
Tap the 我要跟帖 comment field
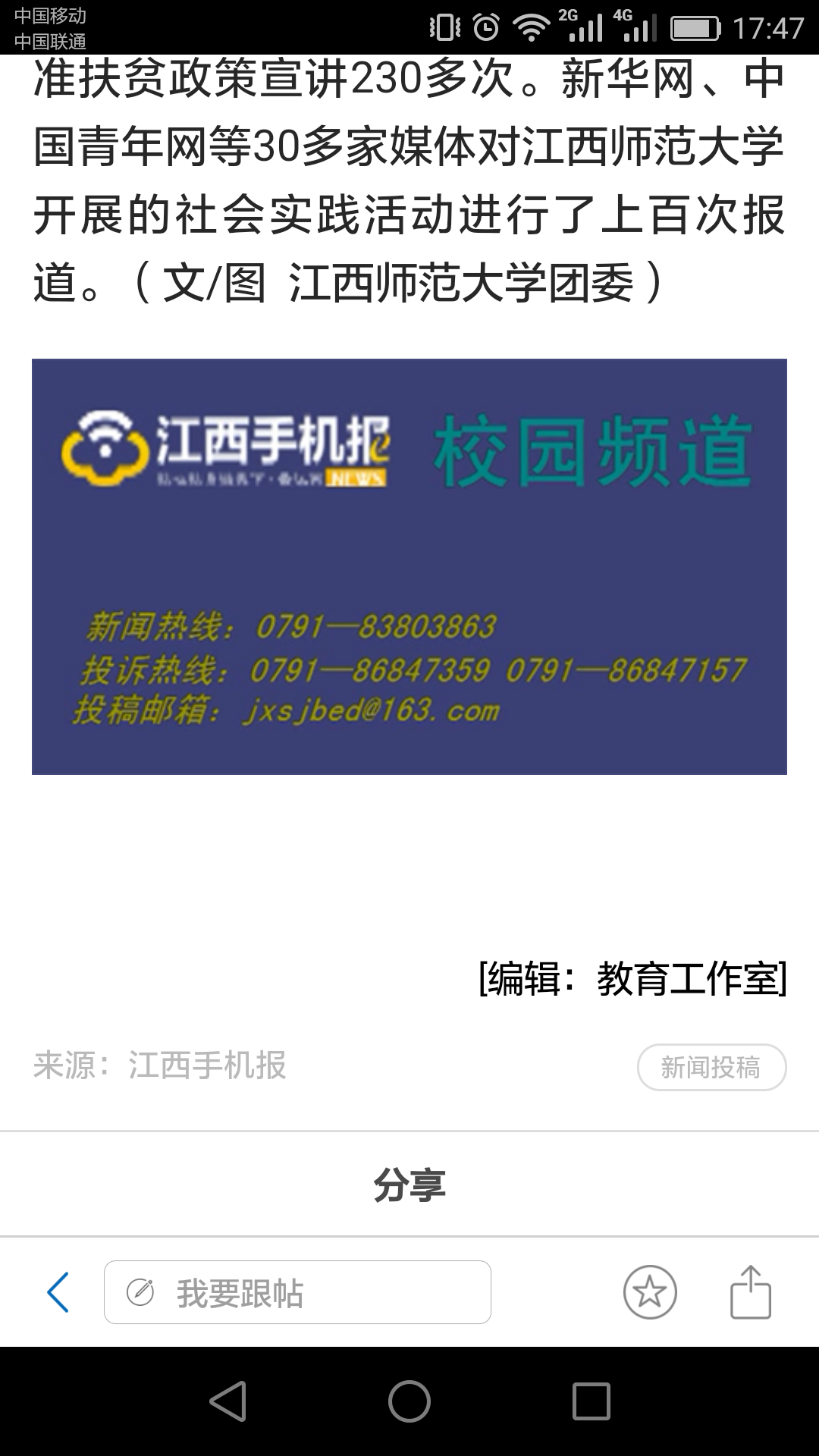(297, 1292)
